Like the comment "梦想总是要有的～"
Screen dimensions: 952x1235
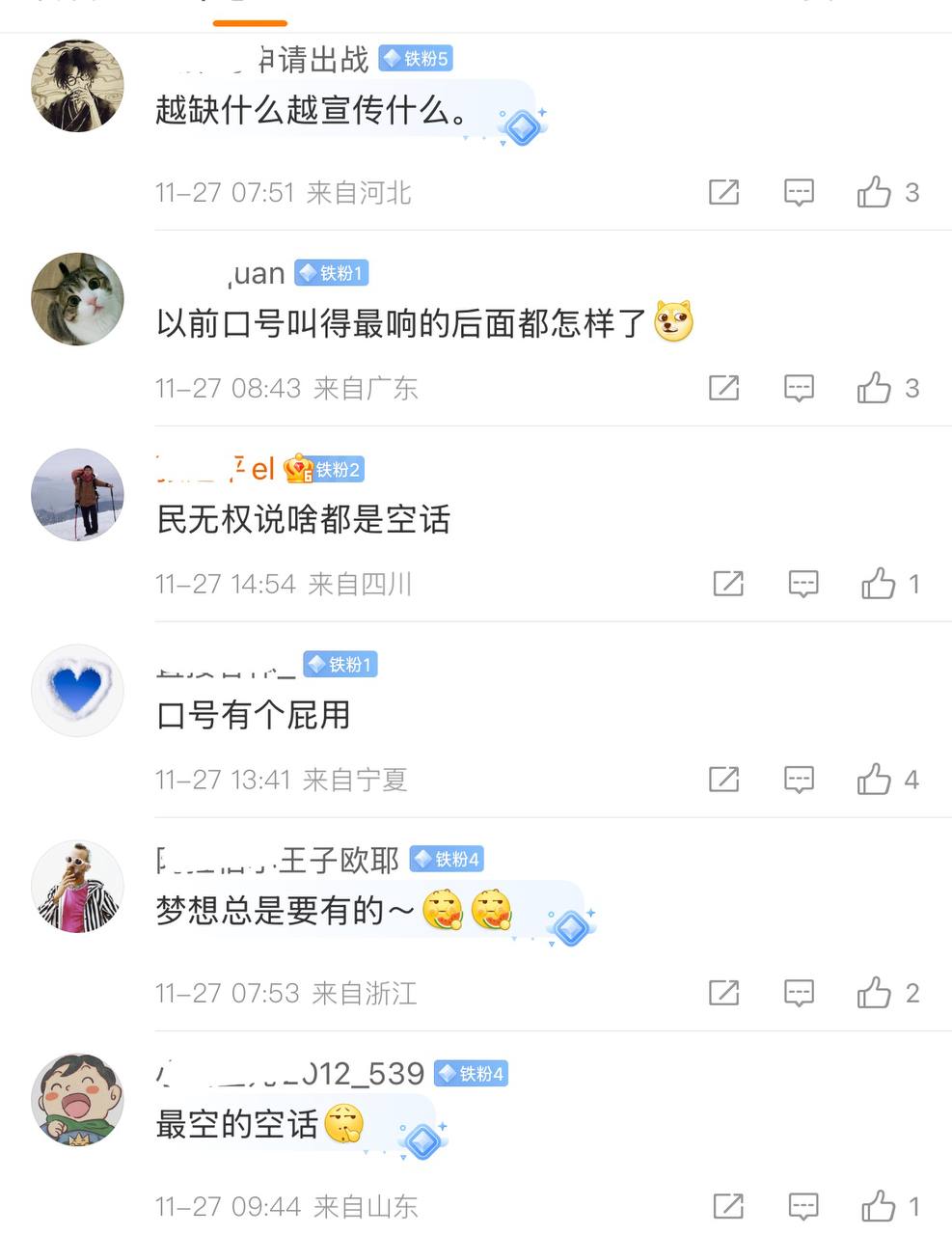click(874, 993)
